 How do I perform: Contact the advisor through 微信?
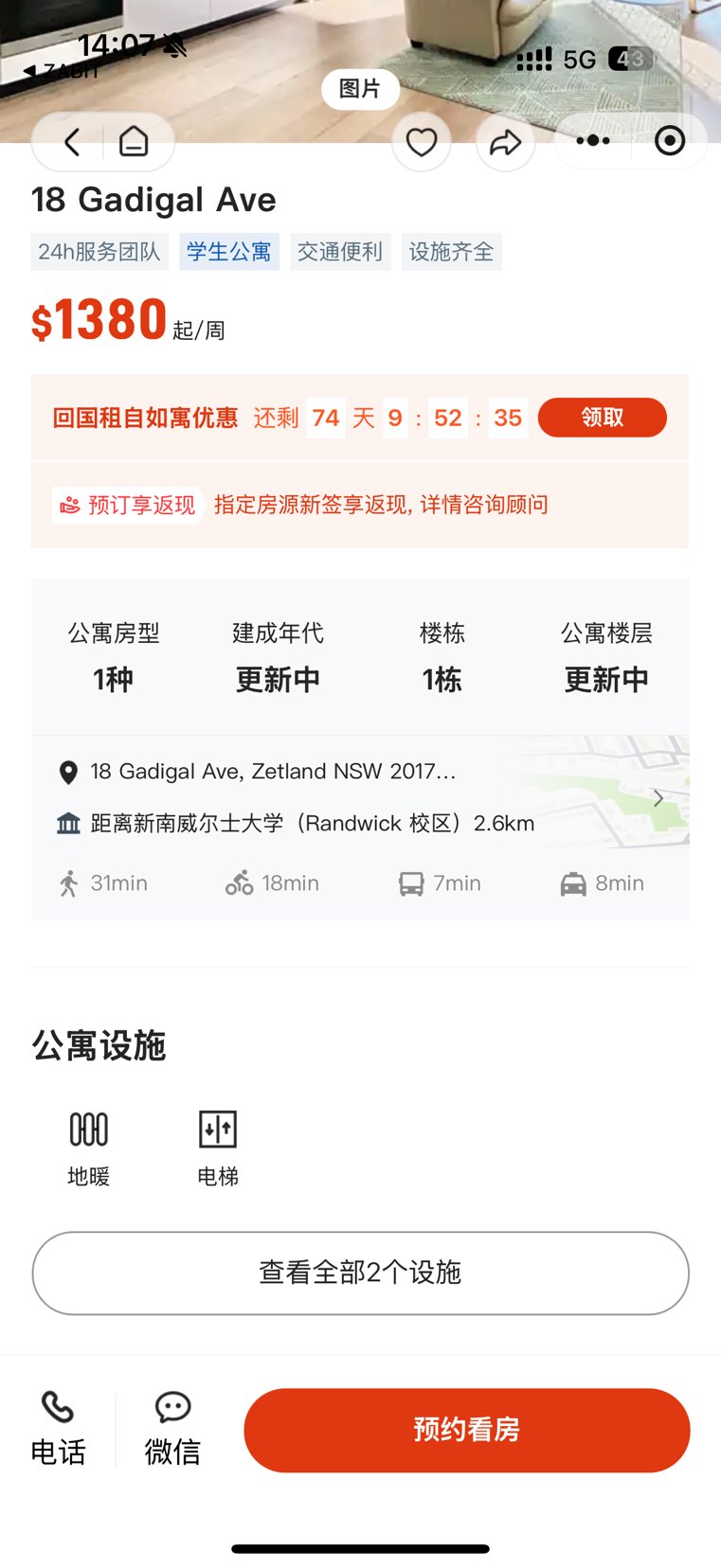tap(172, 1429)
